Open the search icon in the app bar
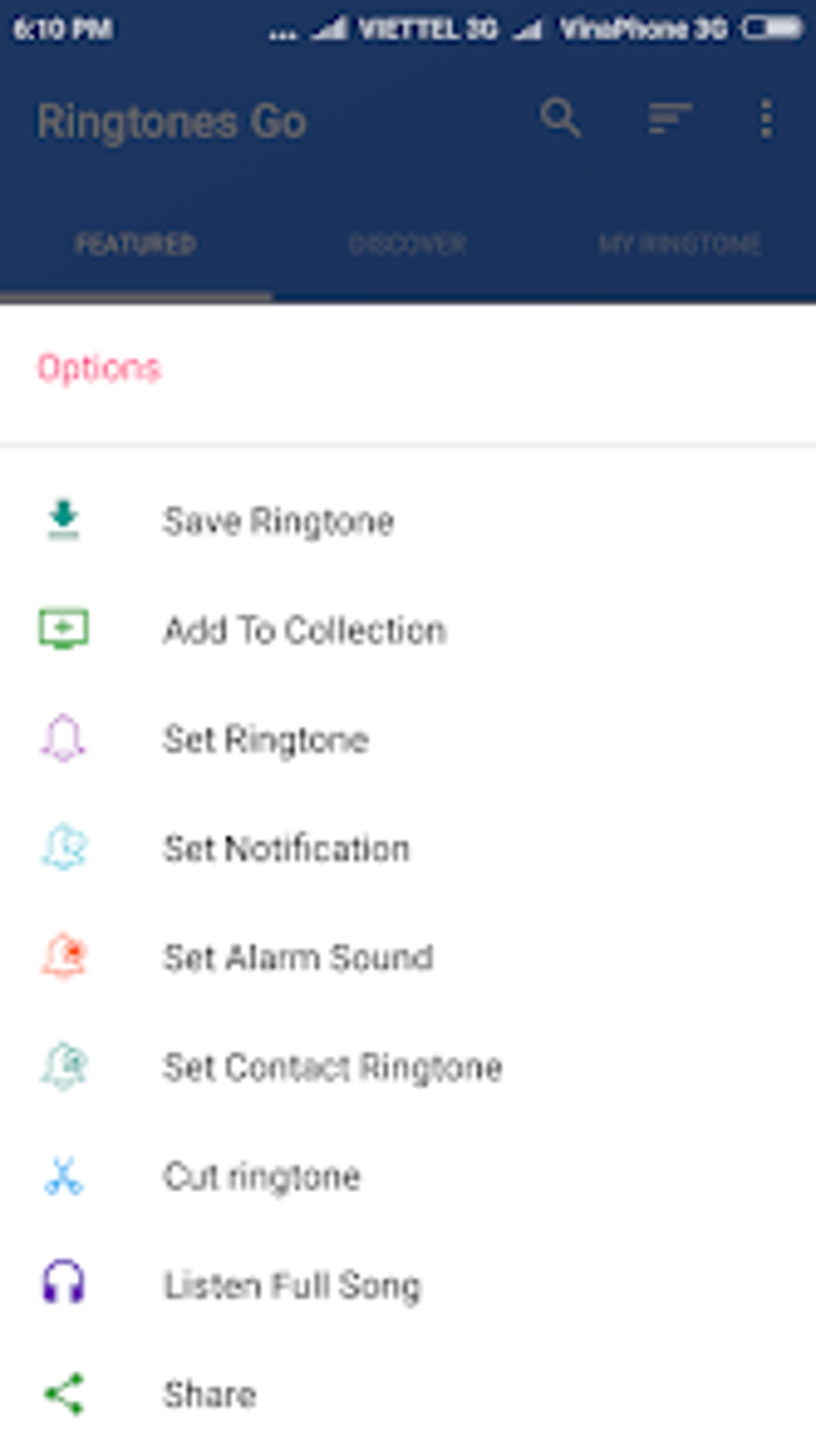 click(560, 119)
